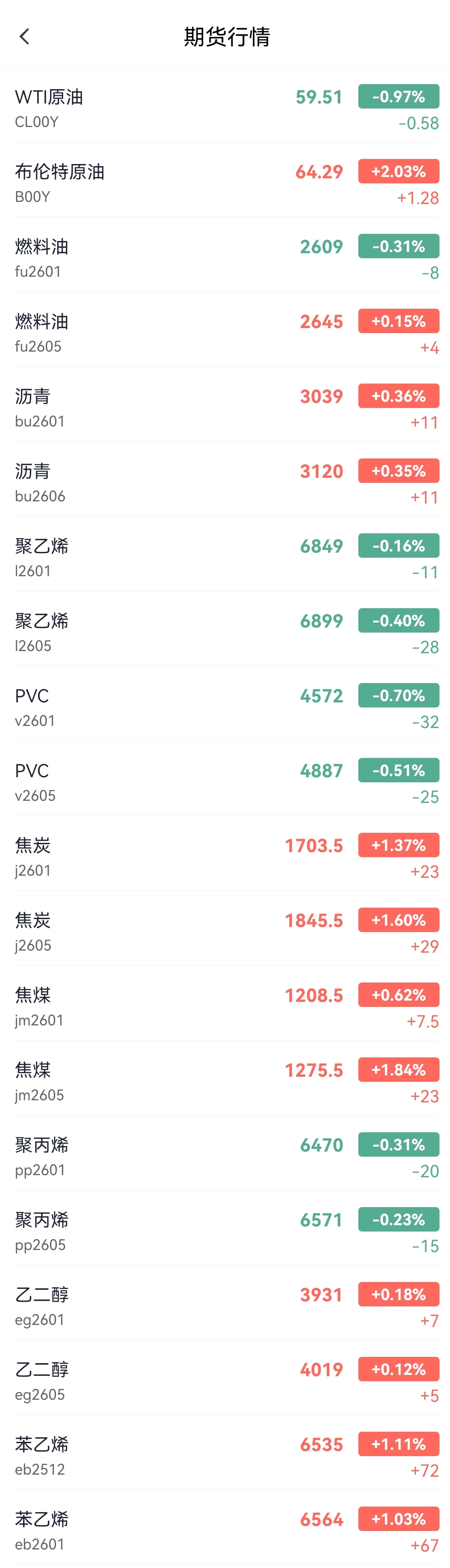Open 布伦特原油 B00Y quote
Image resolution: width=450 pixels, height=1568 pixels.
(225, 183)
